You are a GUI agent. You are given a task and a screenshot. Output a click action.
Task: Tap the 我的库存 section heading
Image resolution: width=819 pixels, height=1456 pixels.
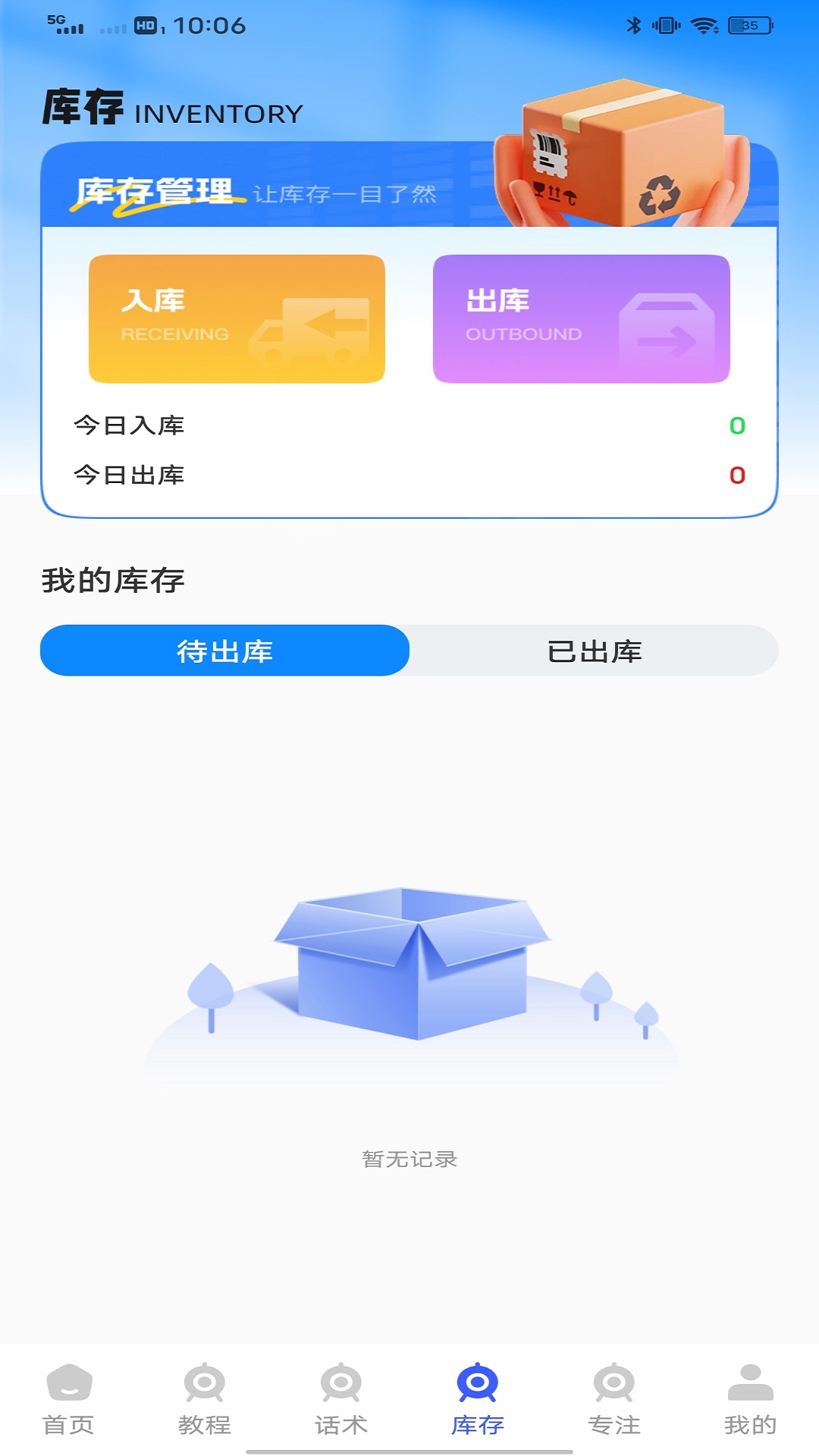[114, 579]
